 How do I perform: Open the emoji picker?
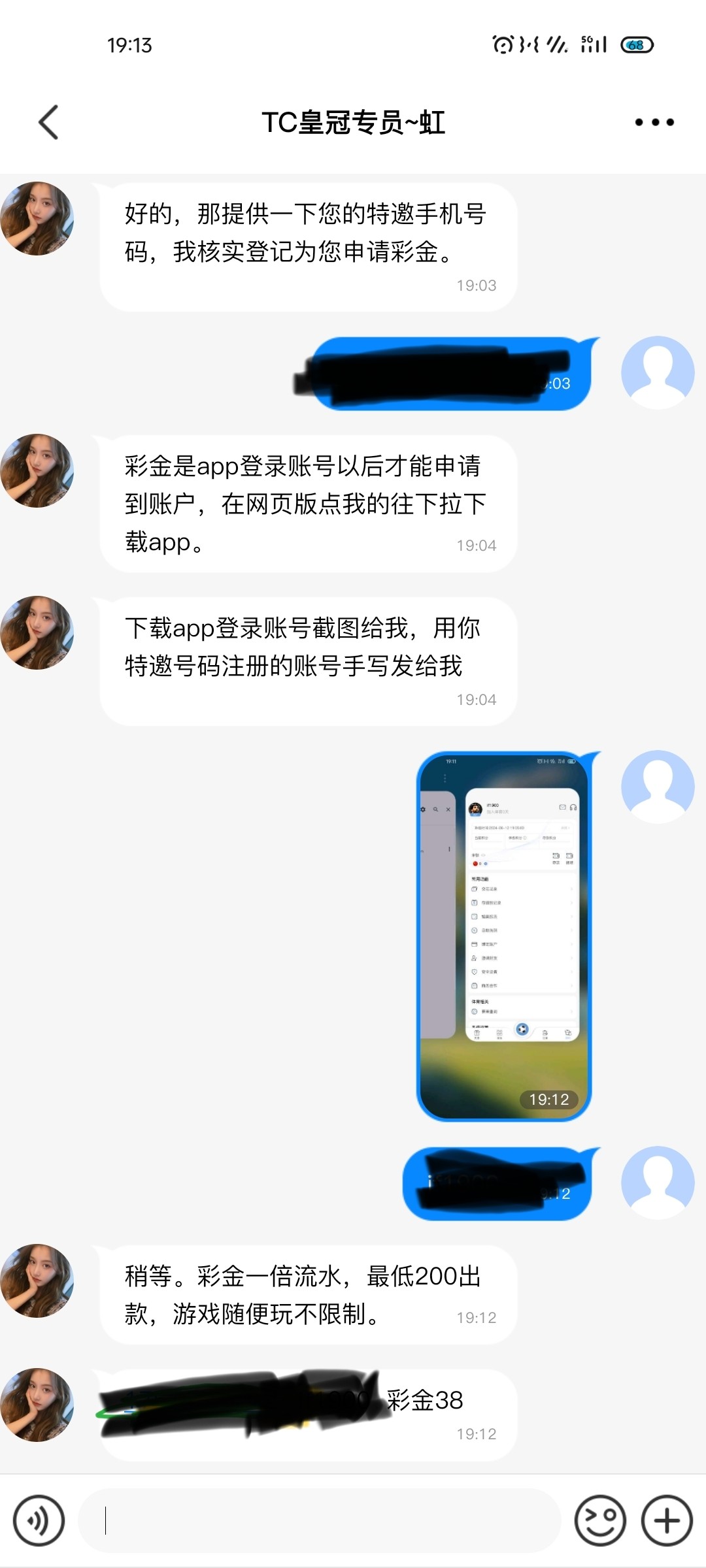tap(599, 1521)
